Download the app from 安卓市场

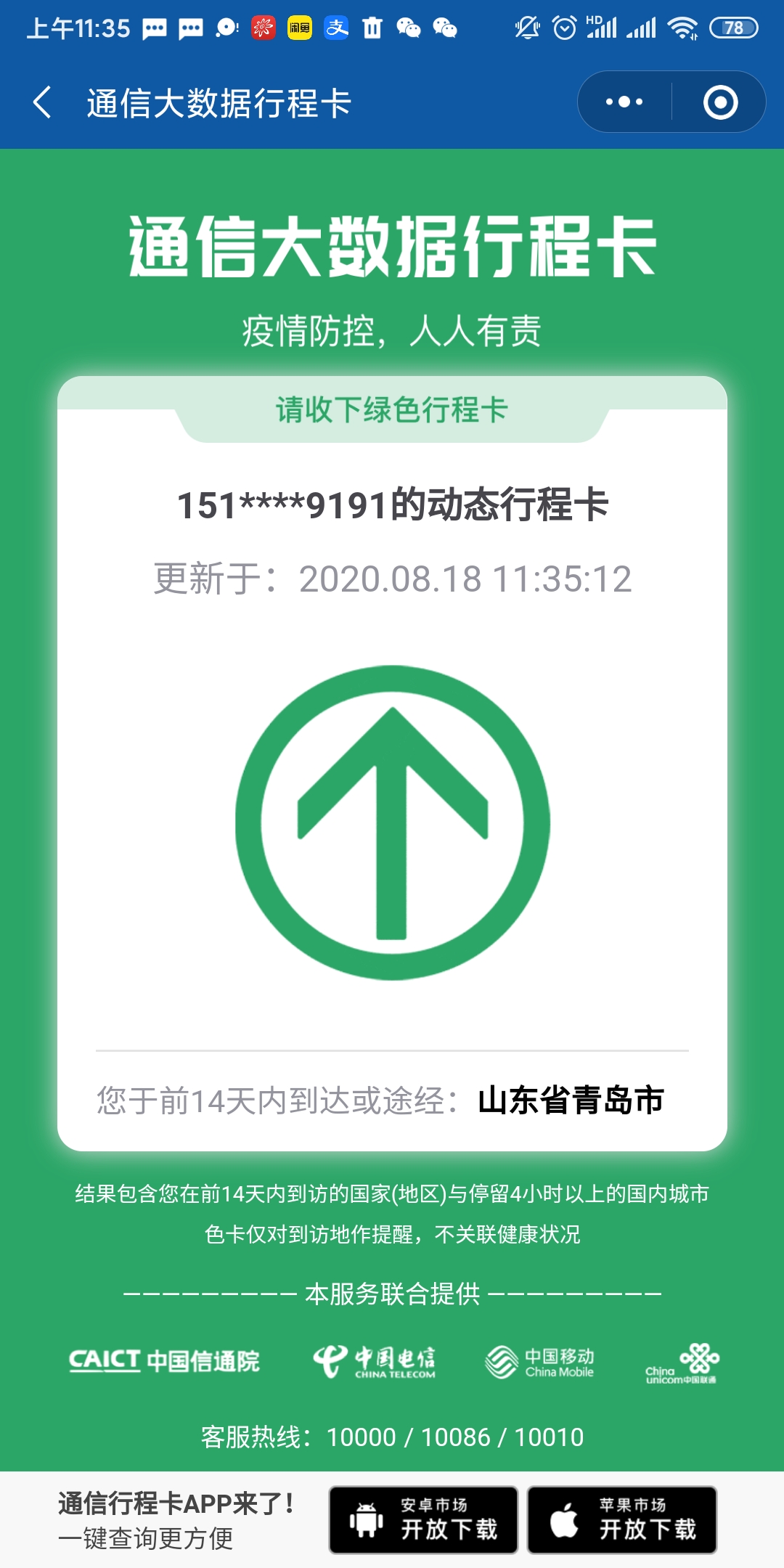tap(423, 1520)
